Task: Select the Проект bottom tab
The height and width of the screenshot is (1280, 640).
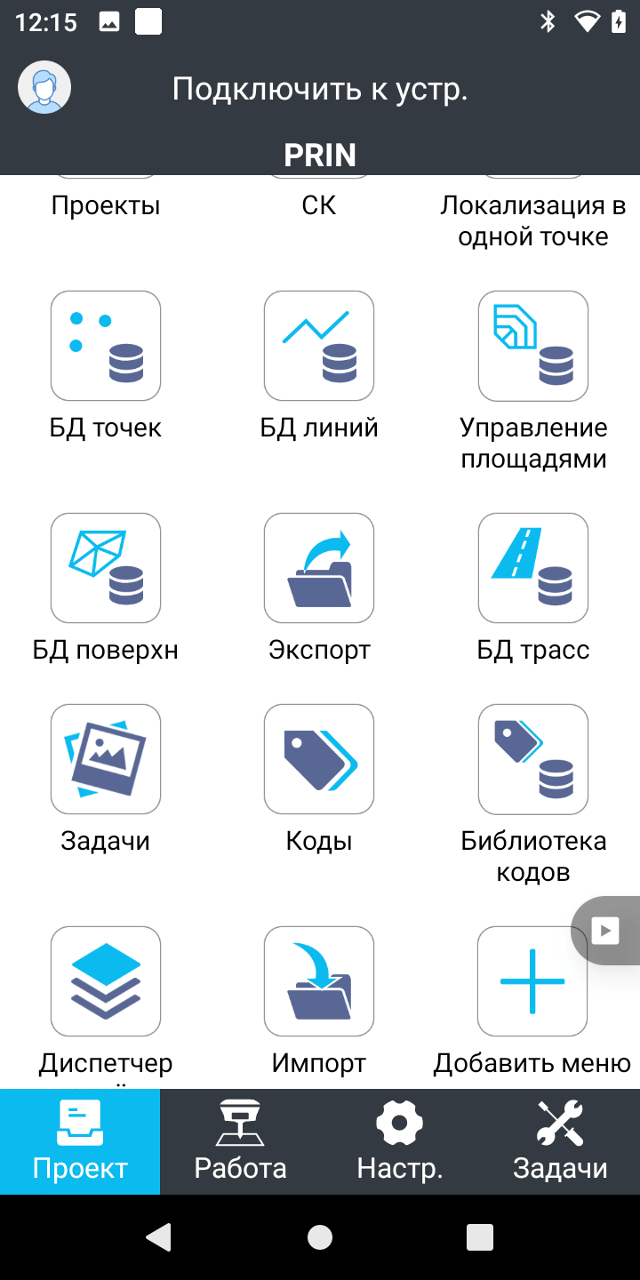Action: point(80,1142)
